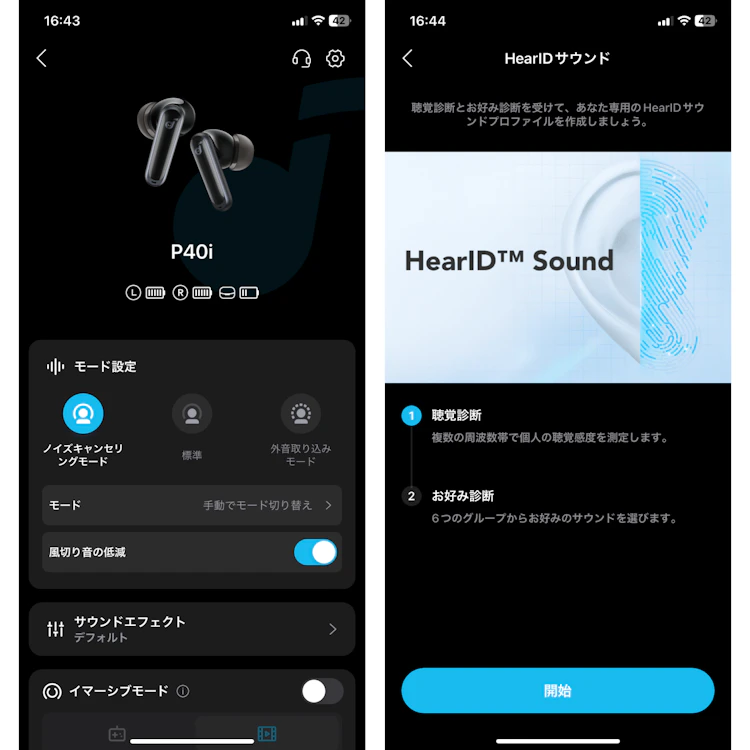Select the 標準 mode
Viewport: 750px width, 750px height.
pyautogui.click(x=192, y=413)
